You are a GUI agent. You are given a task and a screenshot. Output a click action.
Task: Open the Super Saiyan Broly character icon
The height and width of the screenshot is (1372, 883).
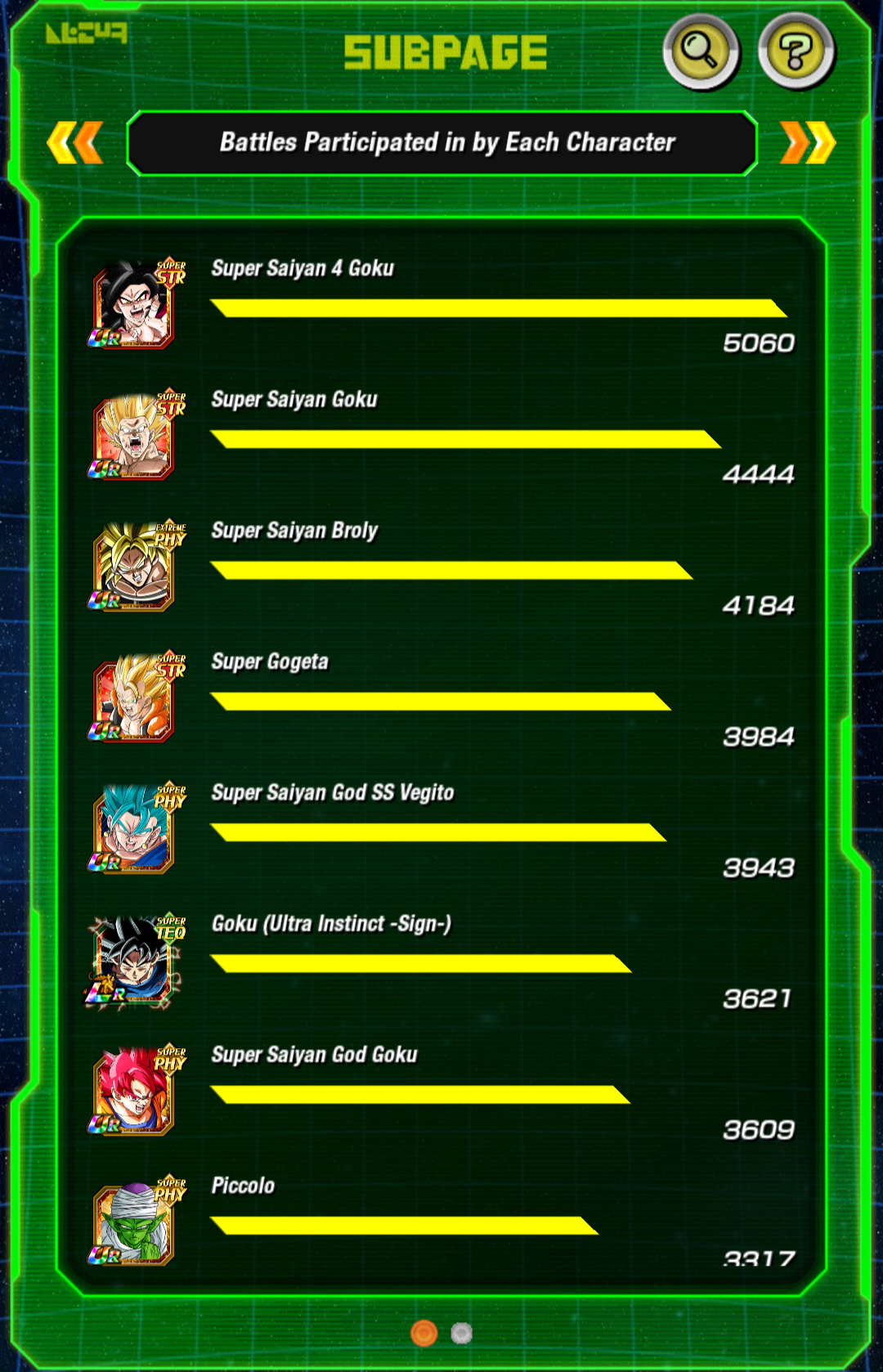pyautogui.click(x=135, y=567)
